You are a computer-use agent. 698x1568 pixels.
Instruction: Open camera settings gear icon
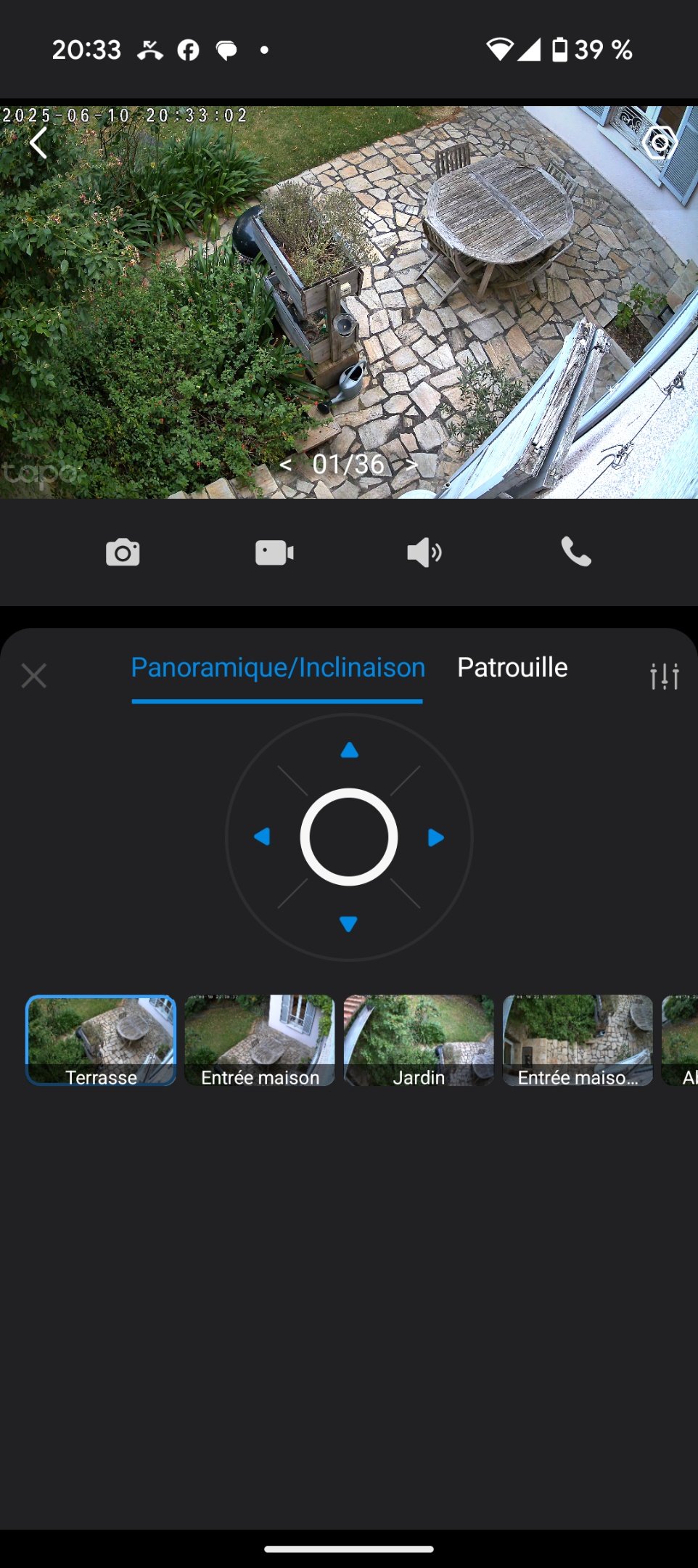click(659, 143)
